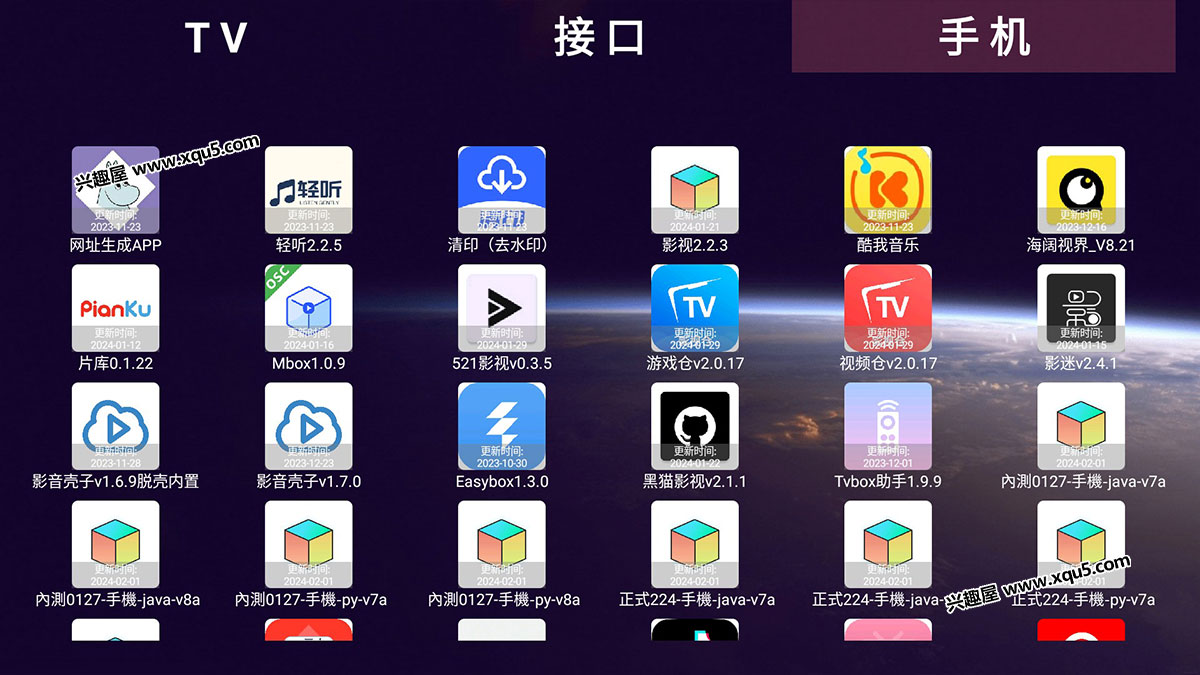Open Mbox1.0.9 tile
Viewport: 1200px width, 675px height.
[x=308, y=308]
